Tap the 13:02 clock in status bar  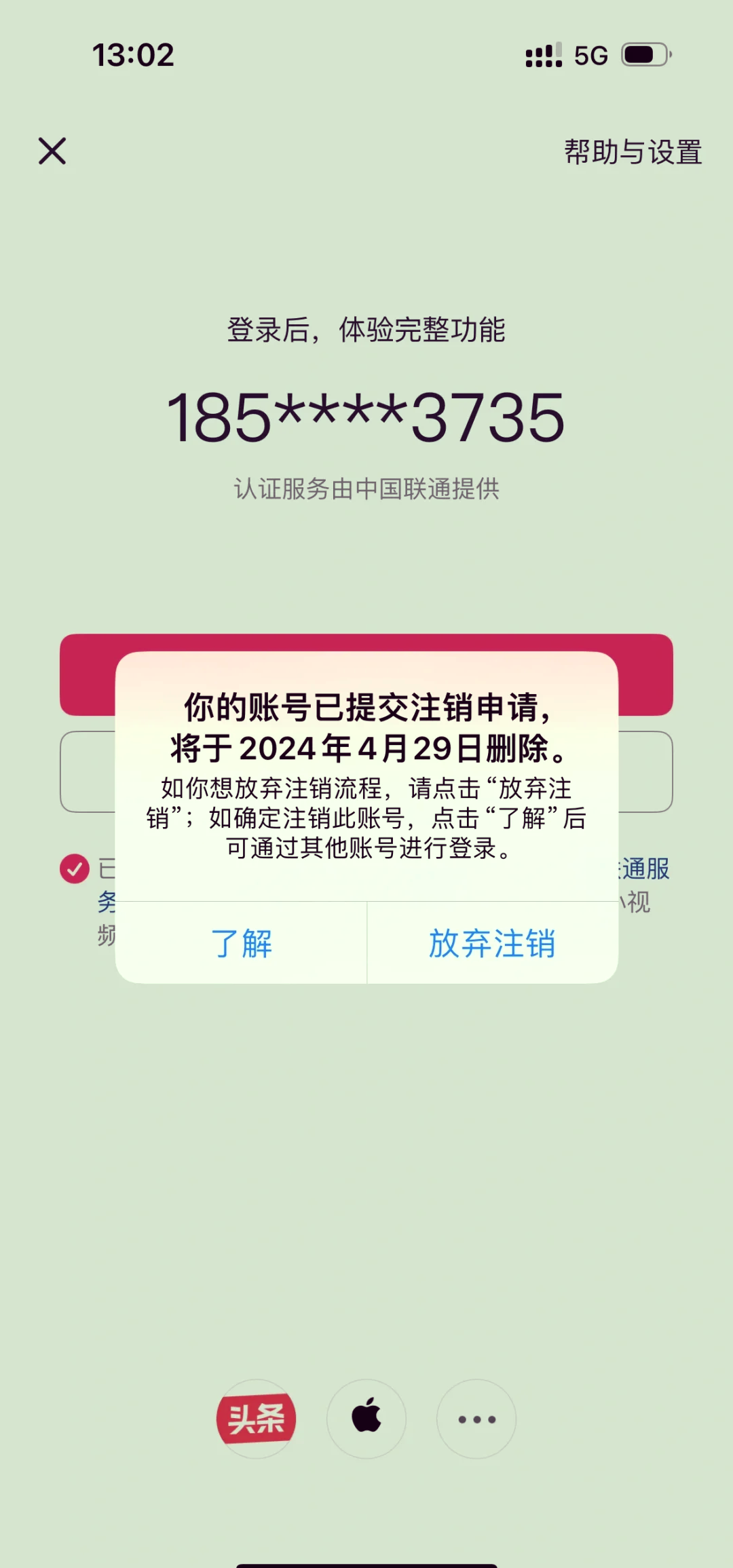click(133, 56)
